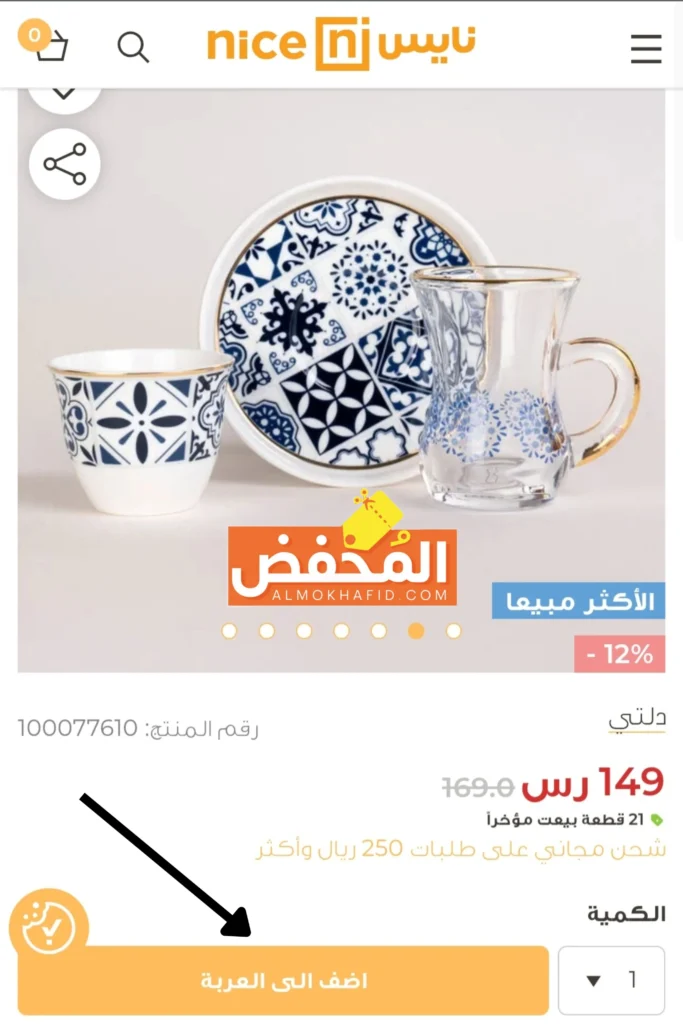Open the دلتي brand link

coord(637,718)
